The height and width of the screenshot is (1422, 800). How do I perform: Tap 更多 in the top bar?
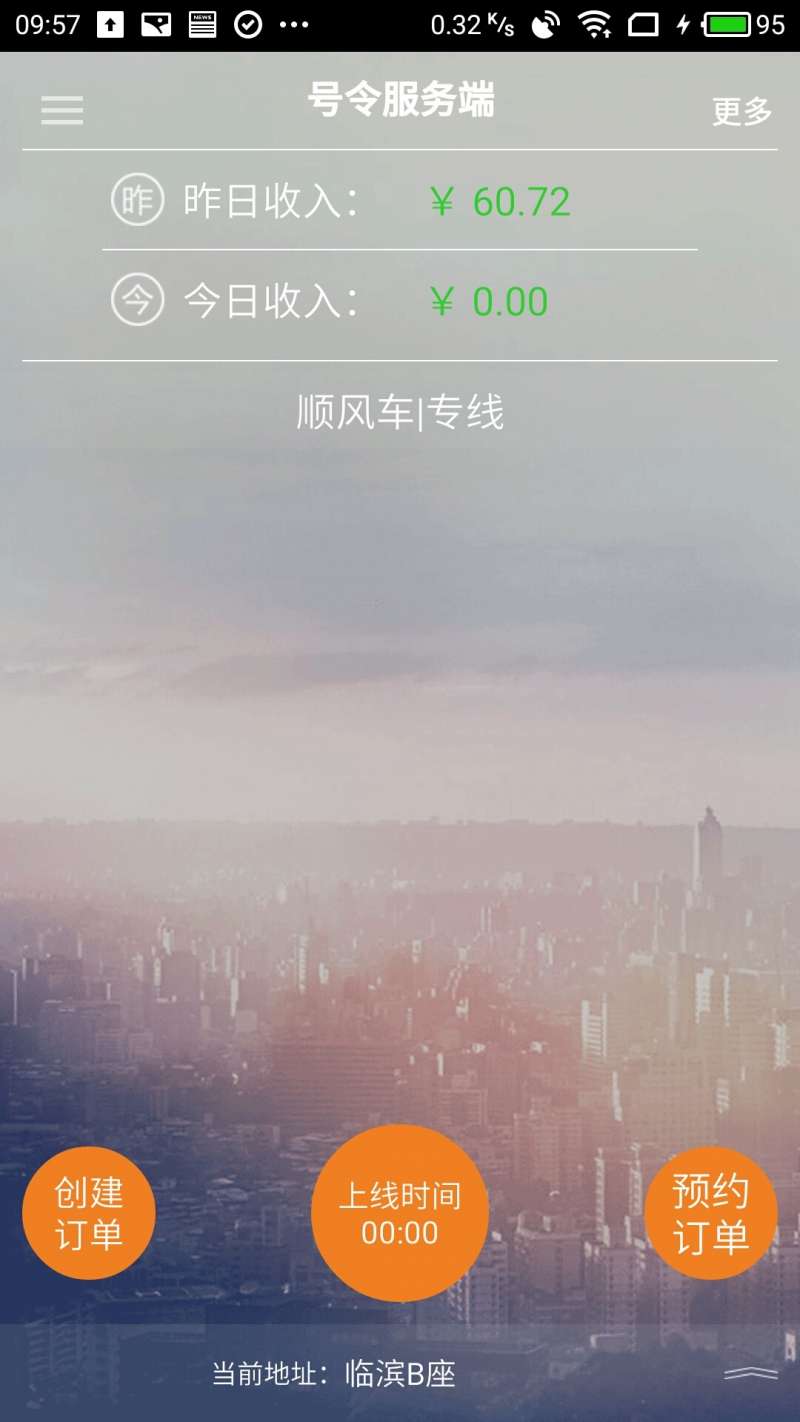pos(741,111)
